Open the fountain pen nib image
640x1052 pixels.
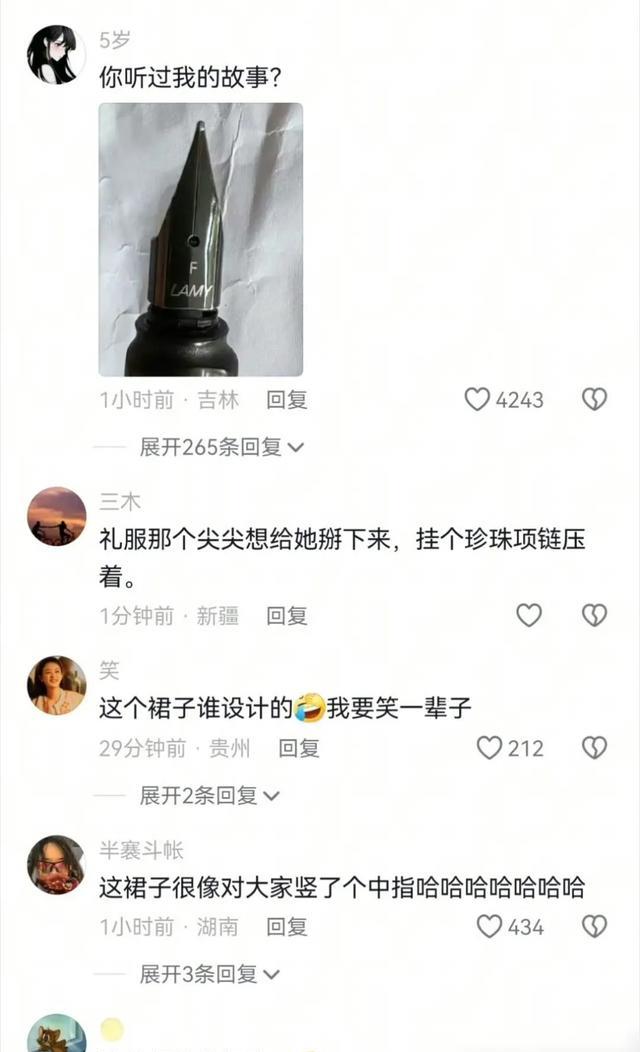point(201,240)
